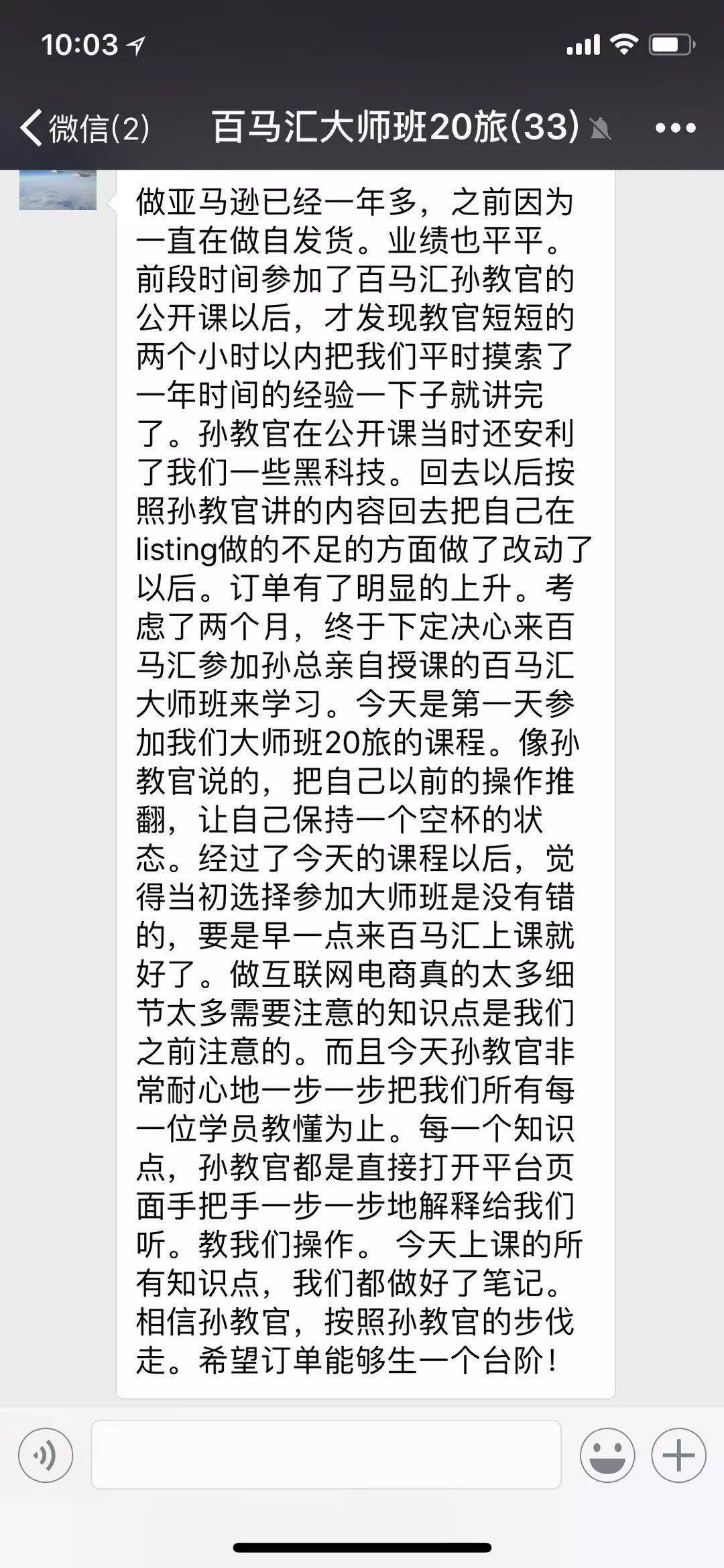This screenshot has width=724, height=1568.
Task: Switch to voice message input
Action: click(x=46, y=1455)
